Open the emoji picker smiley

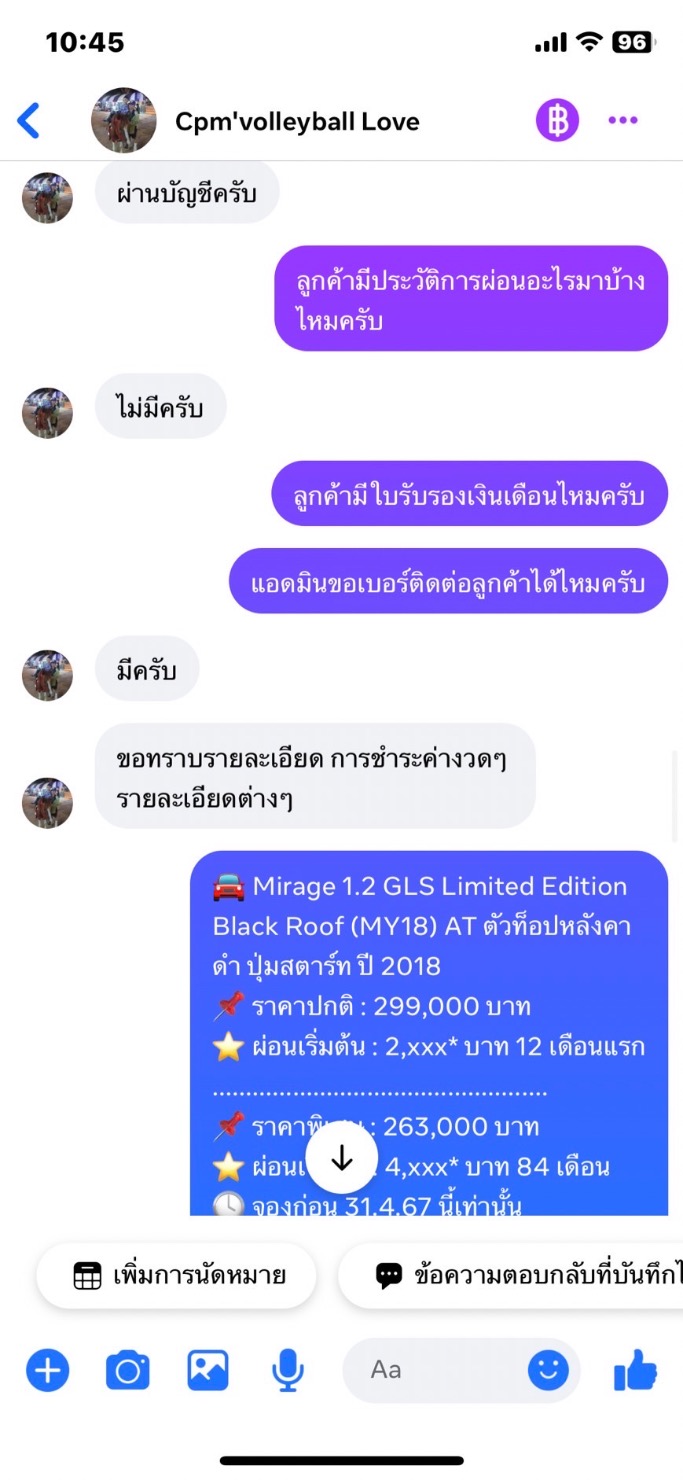click(x=548, y=1369)
